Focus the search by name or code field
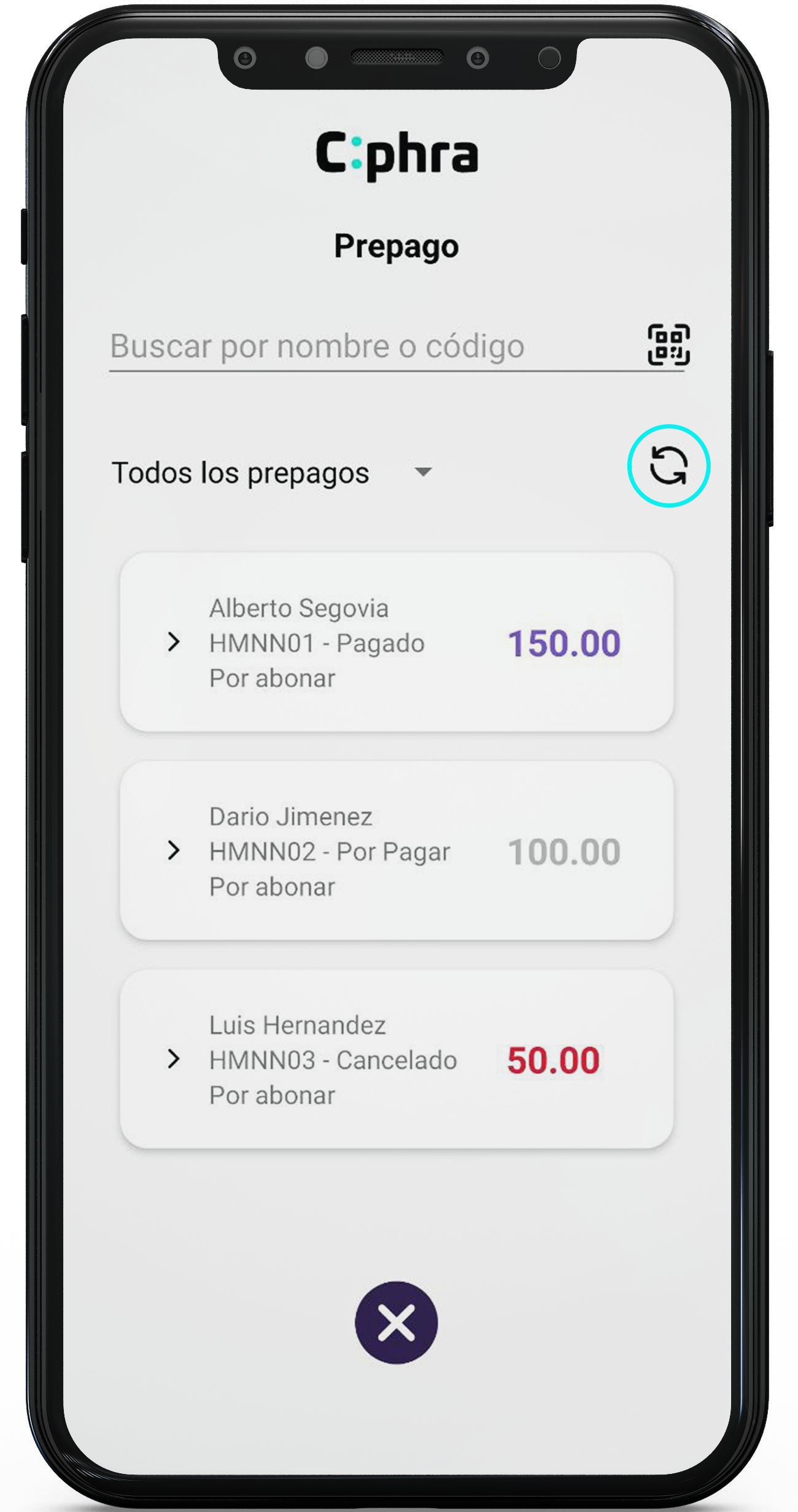 coord(368,347)
